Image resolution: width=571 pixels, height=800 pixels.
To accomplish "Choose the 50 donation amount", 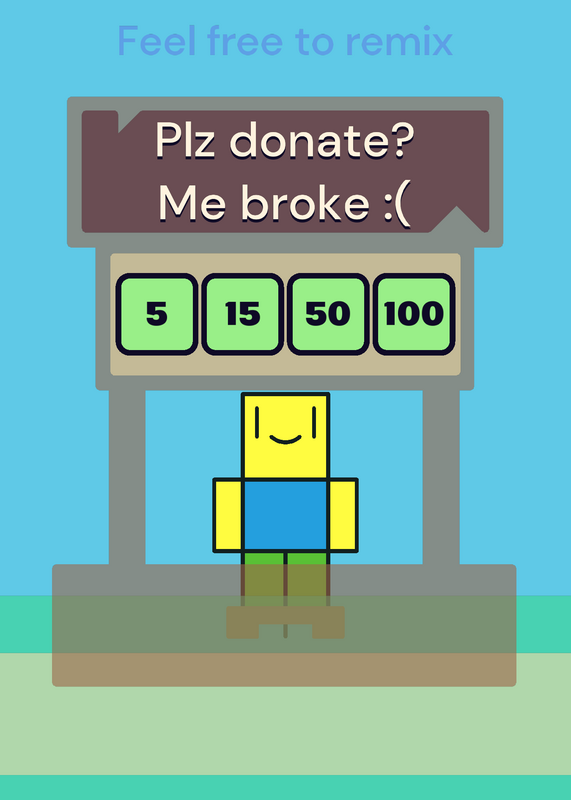I will 328,314.
